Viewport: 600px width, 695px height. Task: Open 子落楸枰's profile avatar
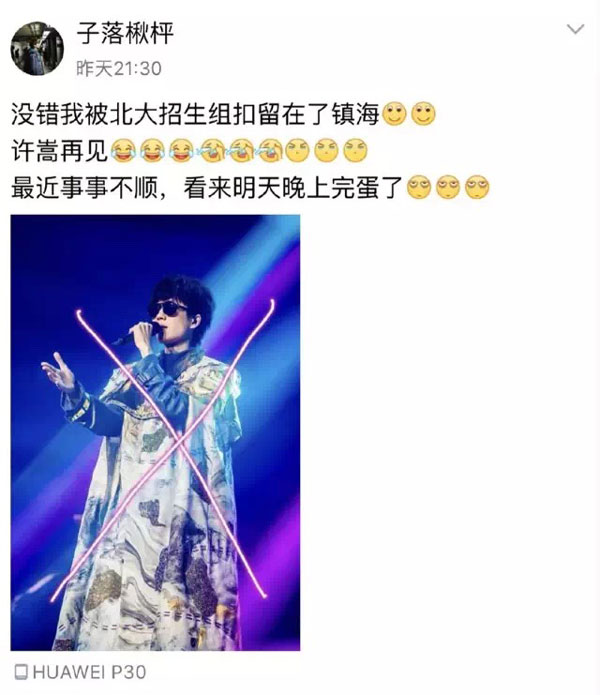[37, 50]
